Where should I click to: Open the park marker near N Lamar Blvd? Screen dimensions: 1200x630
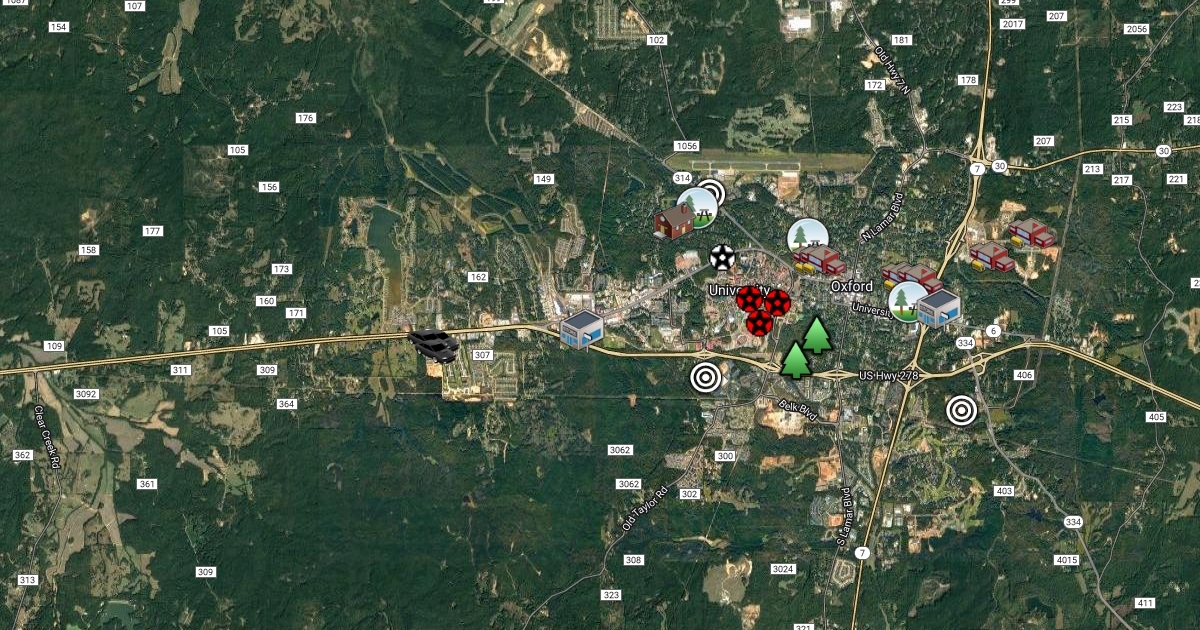click(807, 236)
